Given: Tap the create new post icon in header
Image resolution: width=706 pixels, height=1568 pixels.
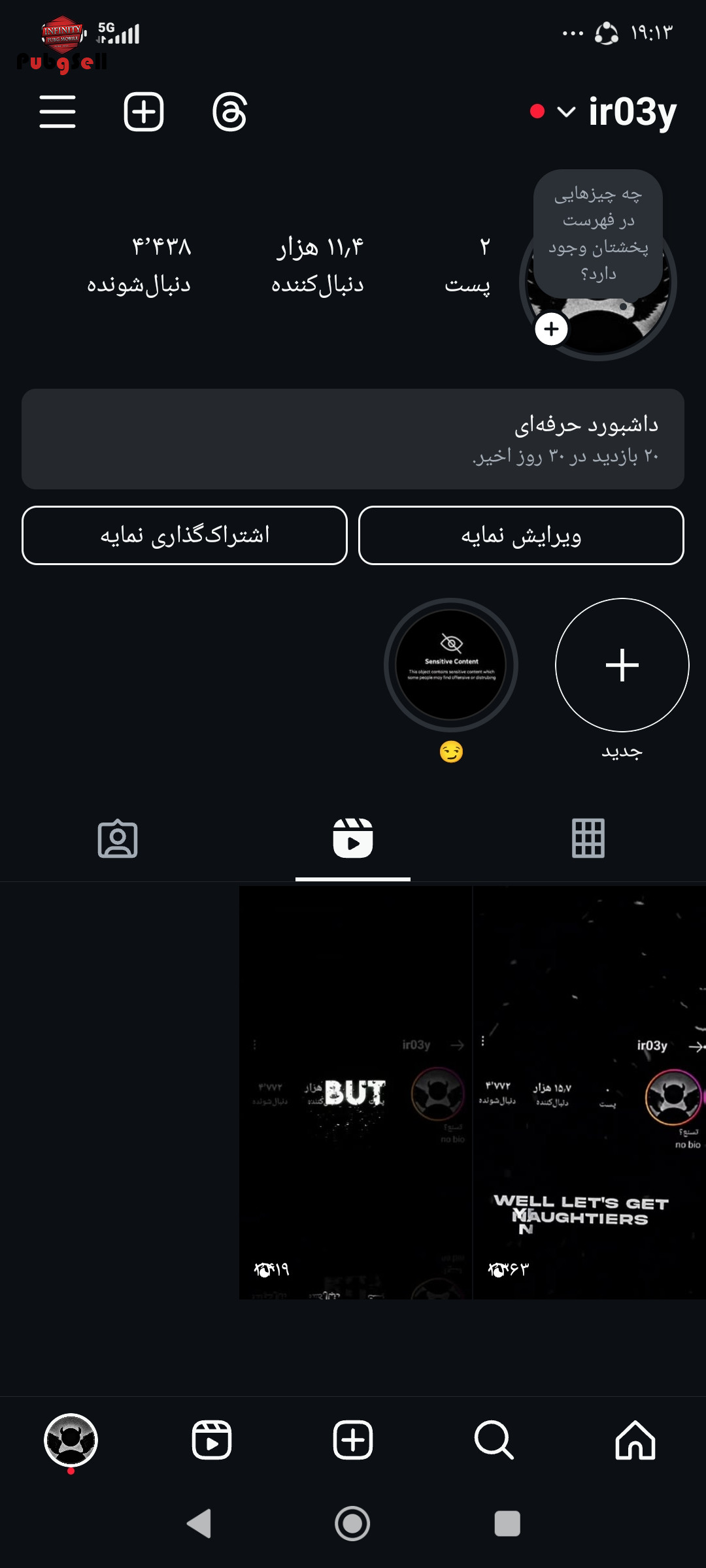Looking at the screenshot, I should point(144,112).
